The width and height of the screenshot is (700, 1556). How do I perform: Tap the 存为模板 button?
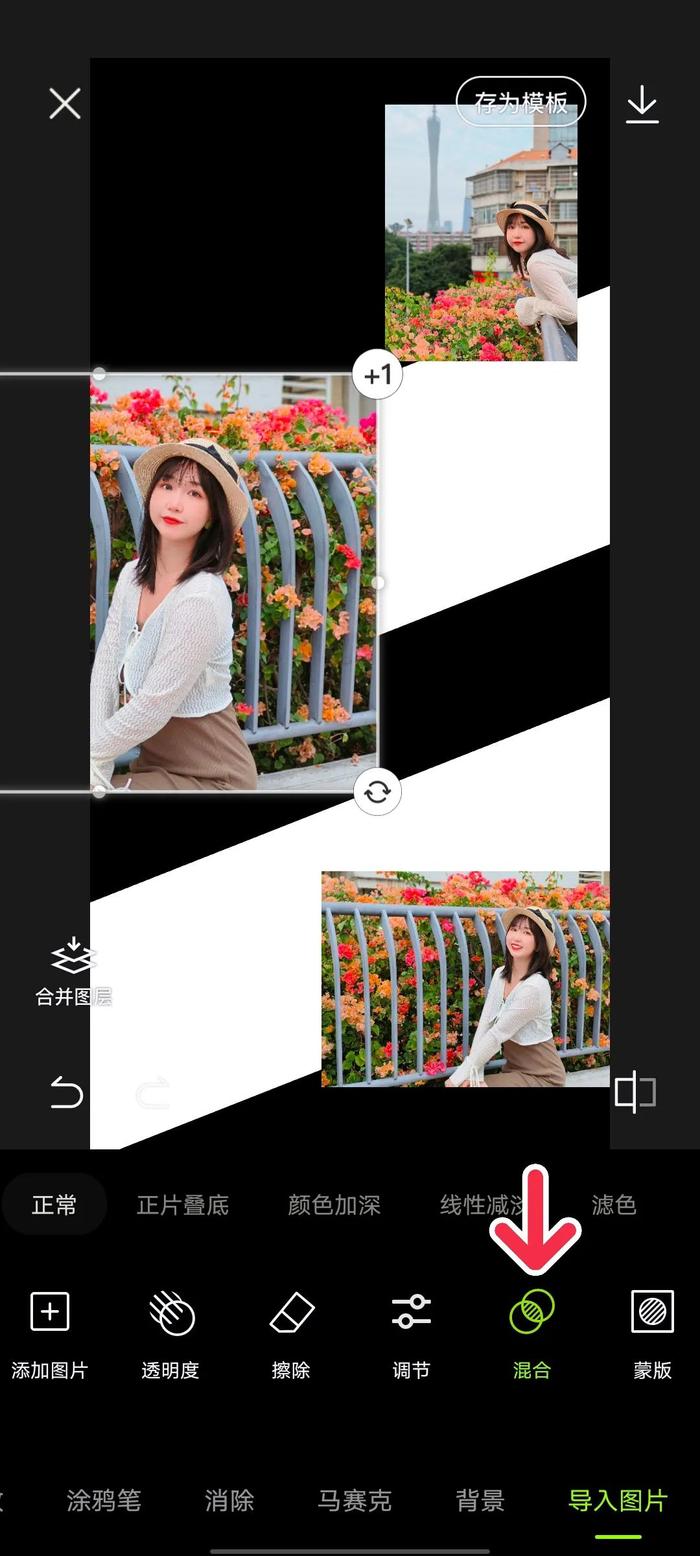point(520,102)
